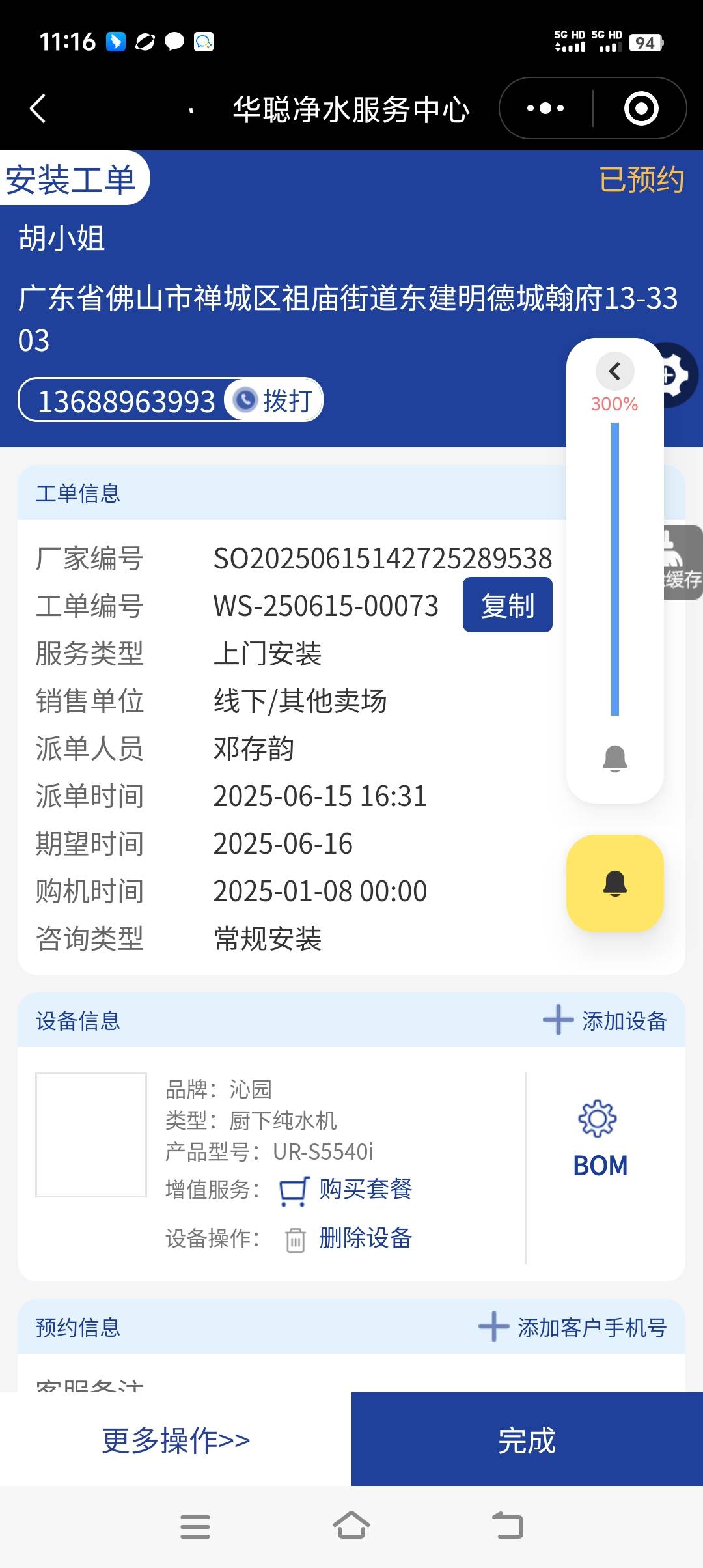The height and width of the screenshot is (1568, 703).
Task: Tap the device image placeholder
Action: (91, 1134)
